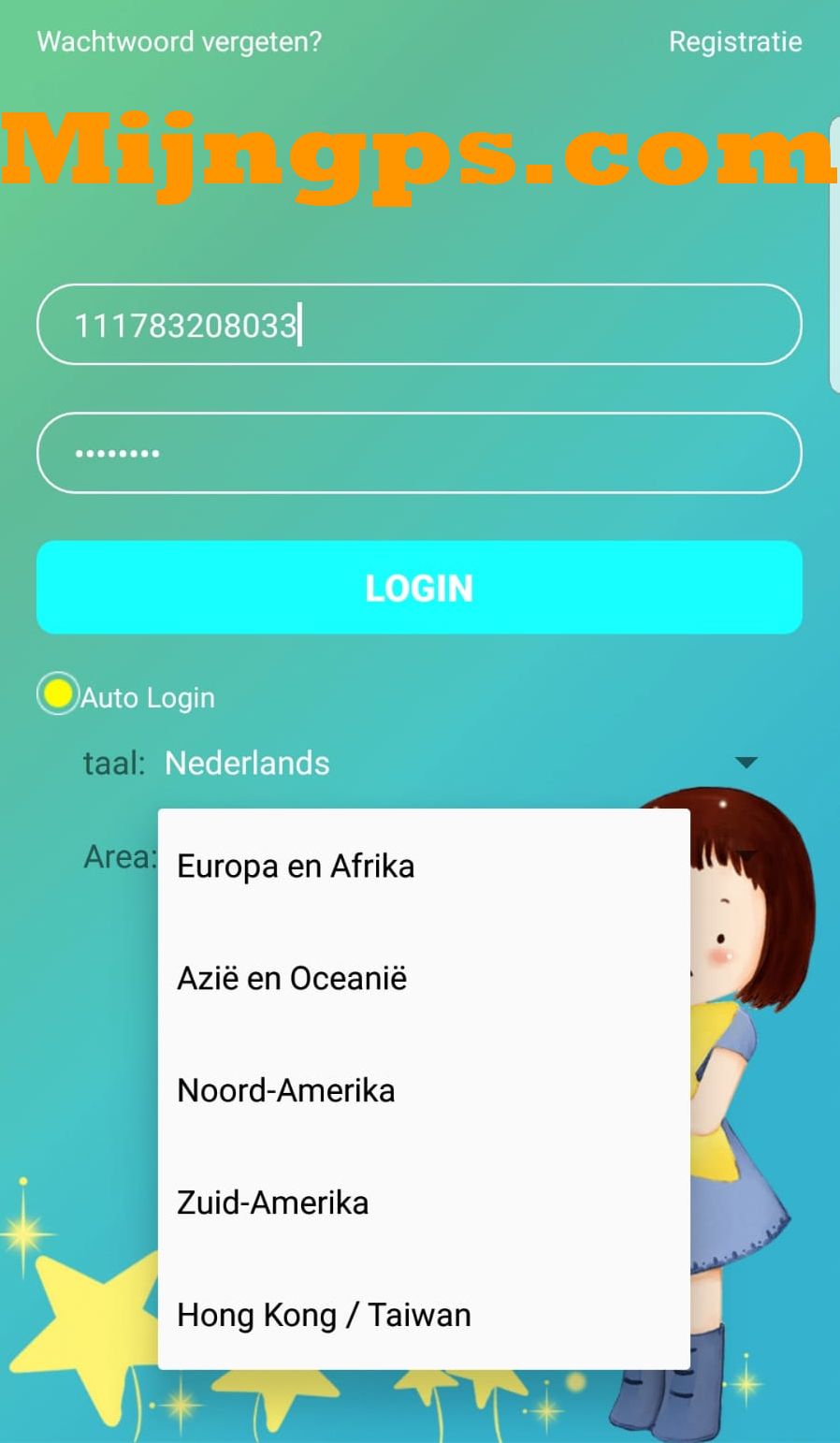The width and height of the screenshot is (840, 1443).
Task: Toggle the Auto Login option
Action: click(x=58, y=694)
